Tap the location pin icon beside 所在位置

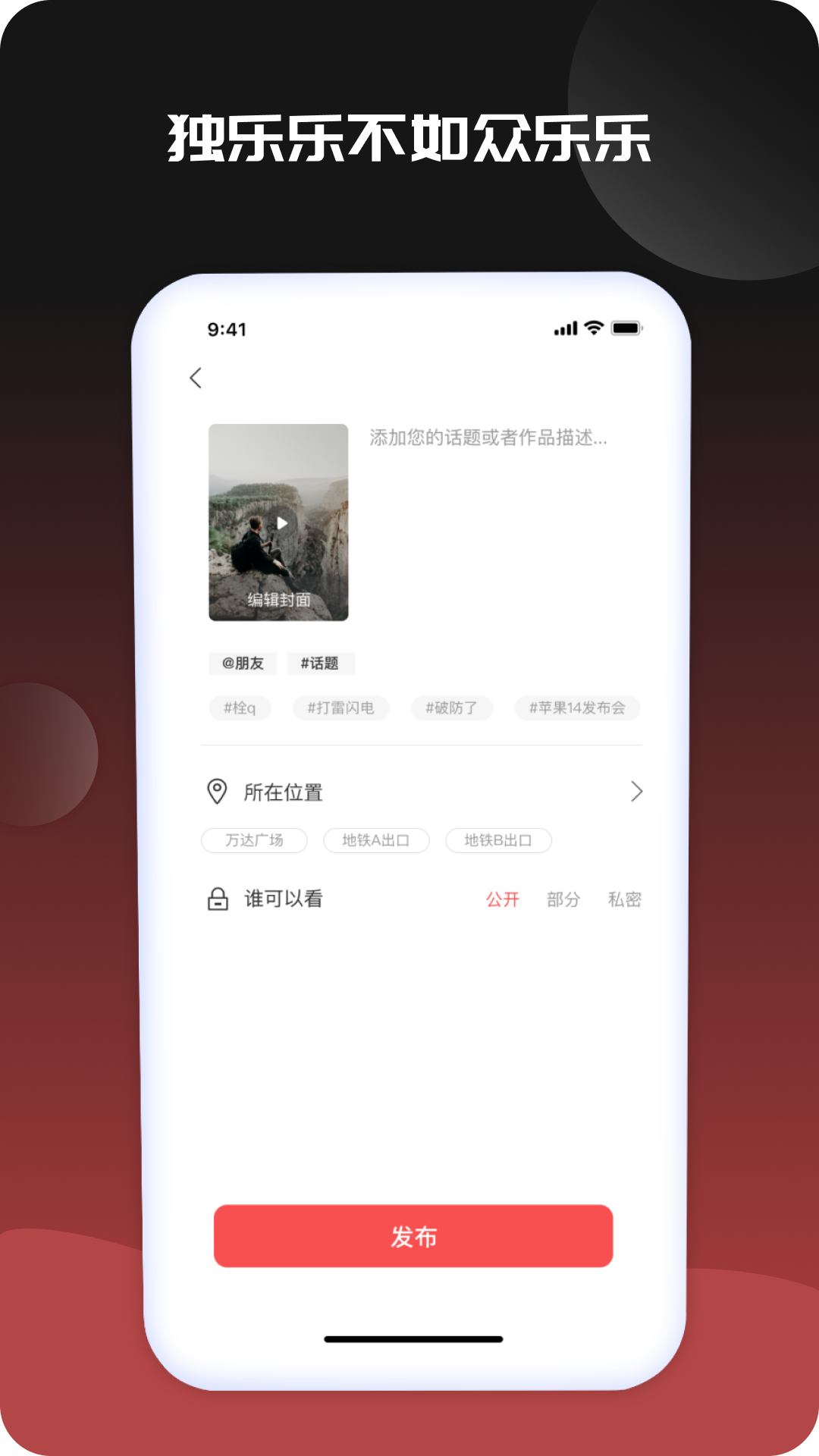point(218,792)
